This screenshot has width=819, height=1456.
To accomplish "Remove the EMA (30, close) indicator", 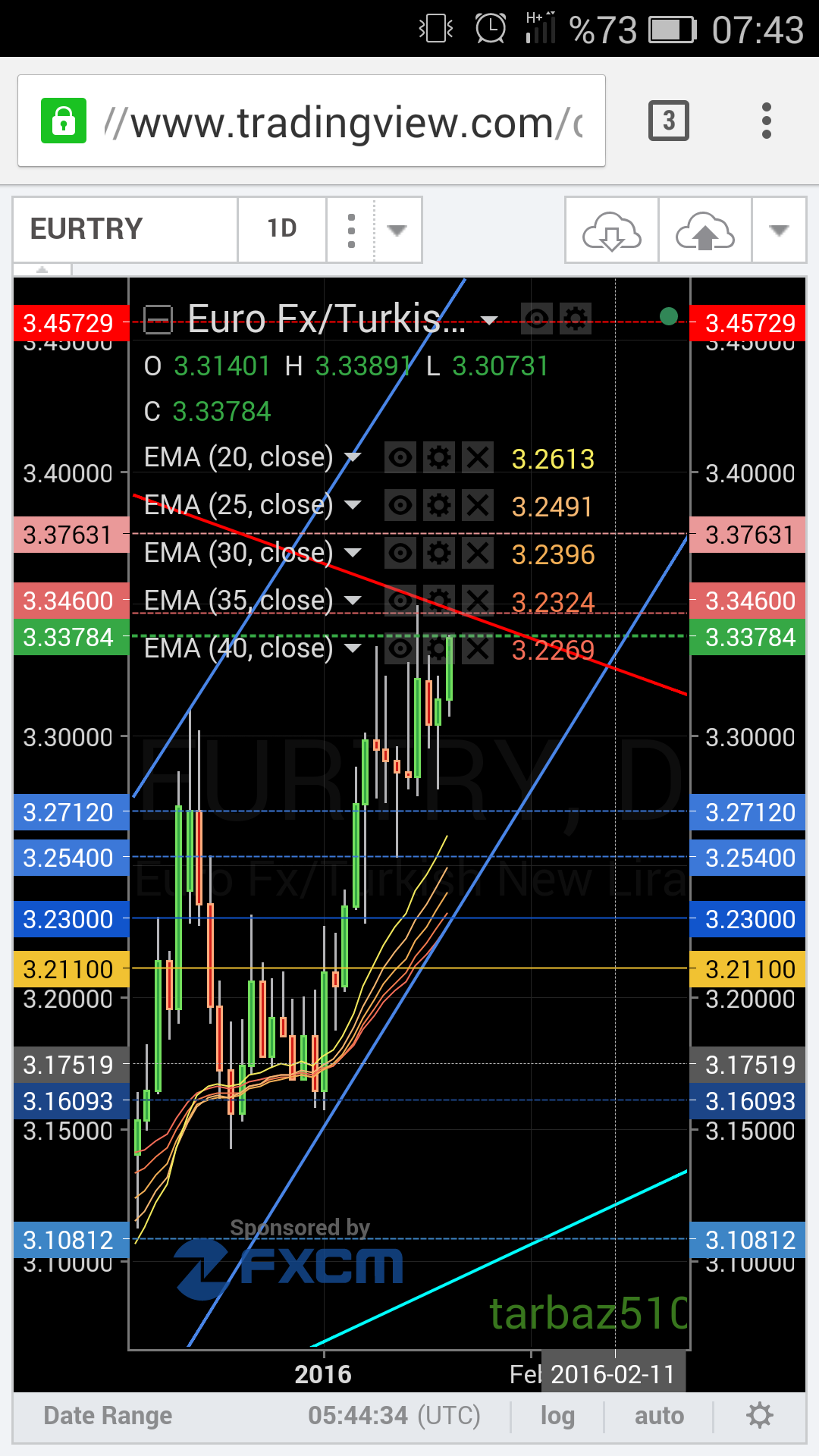I will tap(478, 553).
